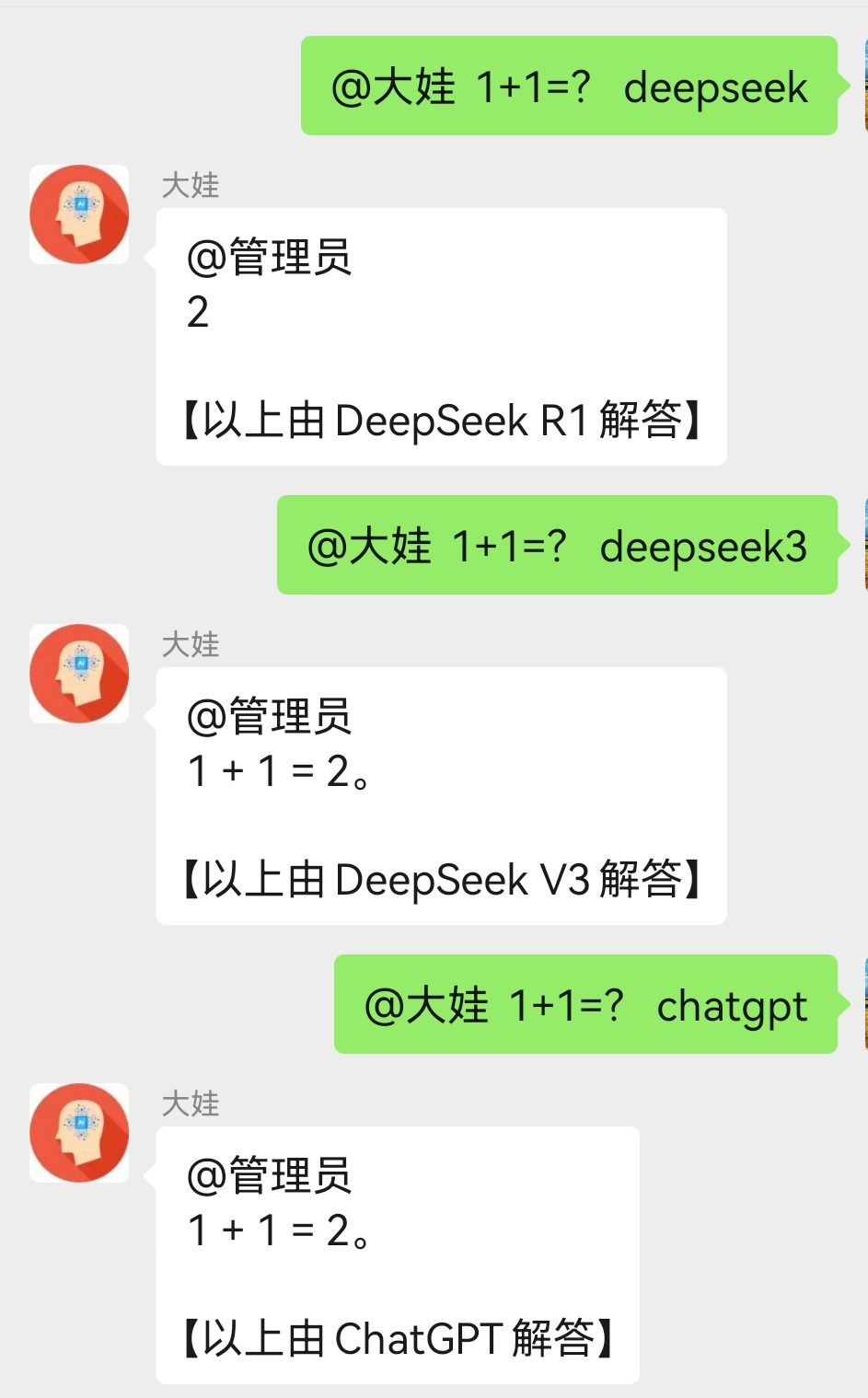
Task: Open 大娃's avatar beside the DeepSeek R1 reply
Action: 79,214
